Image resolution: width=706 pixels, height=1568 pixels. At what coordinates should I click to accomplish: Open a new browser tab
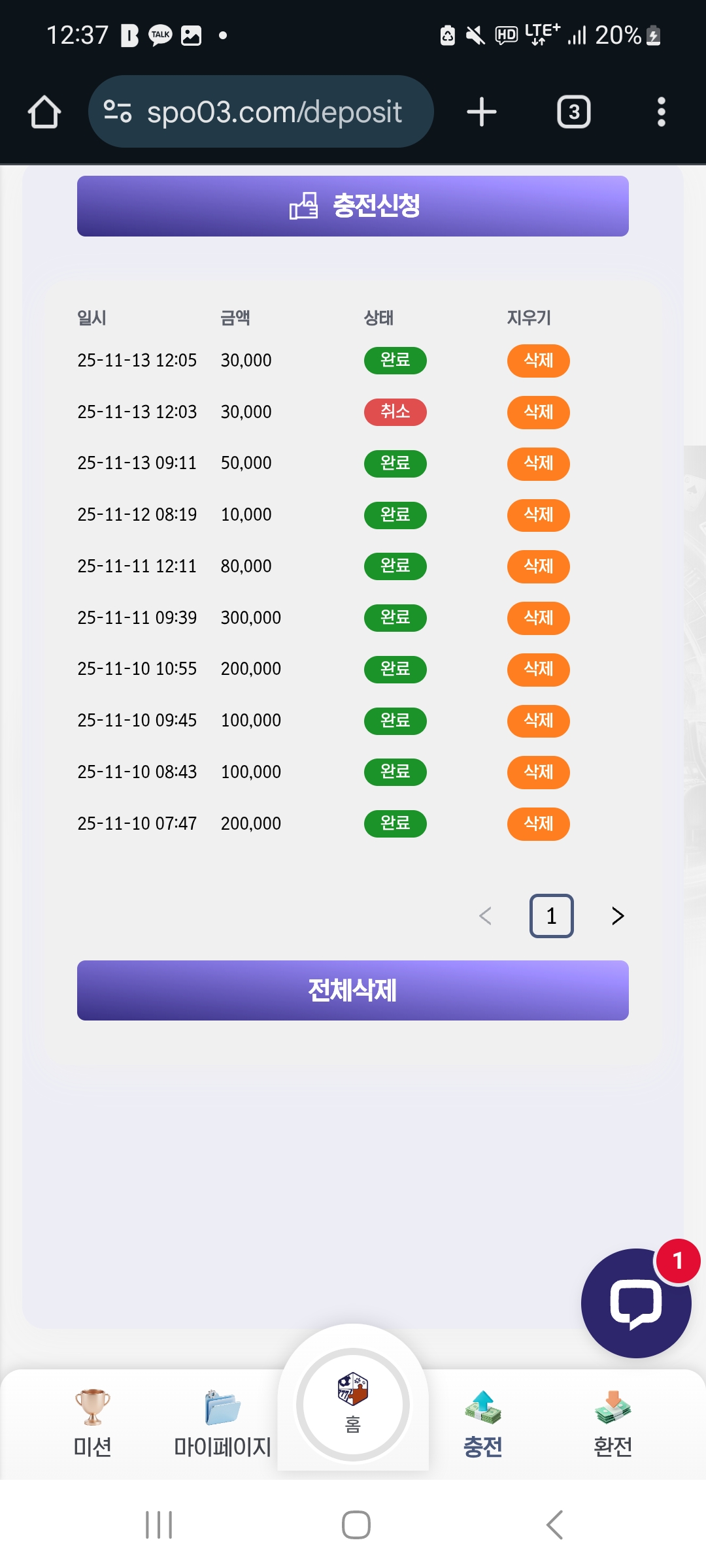[482, 112]
